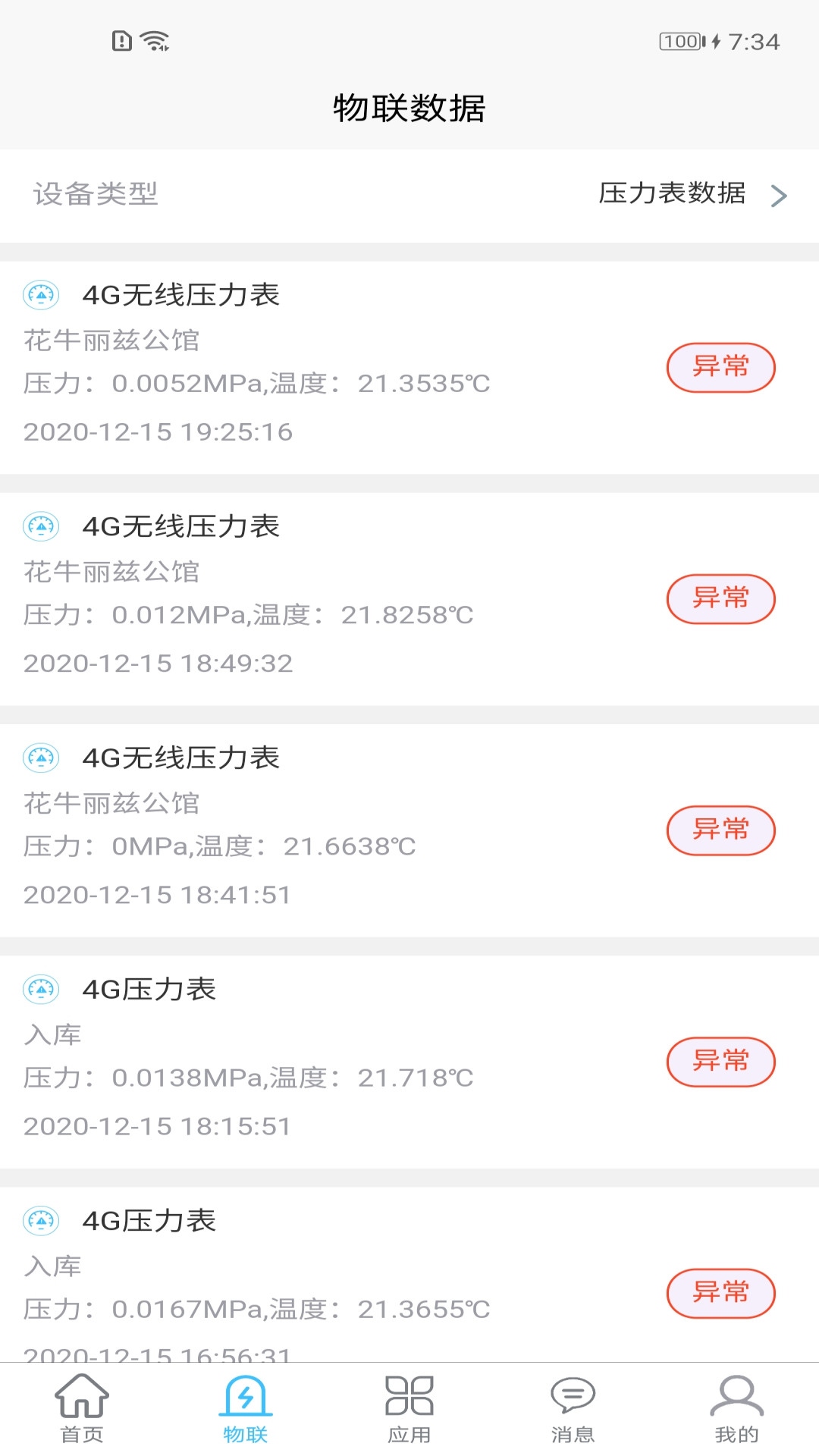The height and width of the screenshot is (1456, 819).
Task: Open the 设备类型 device type selector
Action: (409, 195)
